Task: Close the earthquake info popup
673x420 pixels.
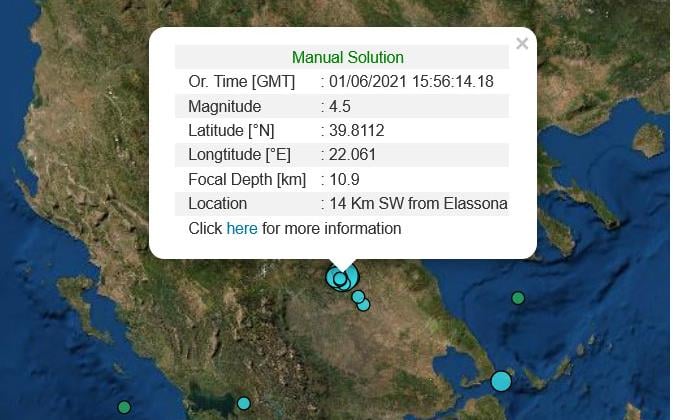Action: coord(521,44)
